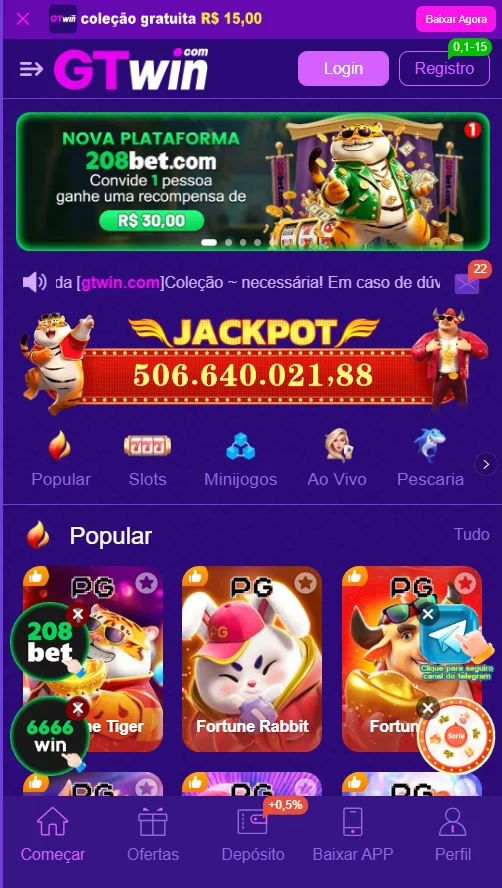
Task: Go to the Perfil tab
Action: (x=453, y=835)
